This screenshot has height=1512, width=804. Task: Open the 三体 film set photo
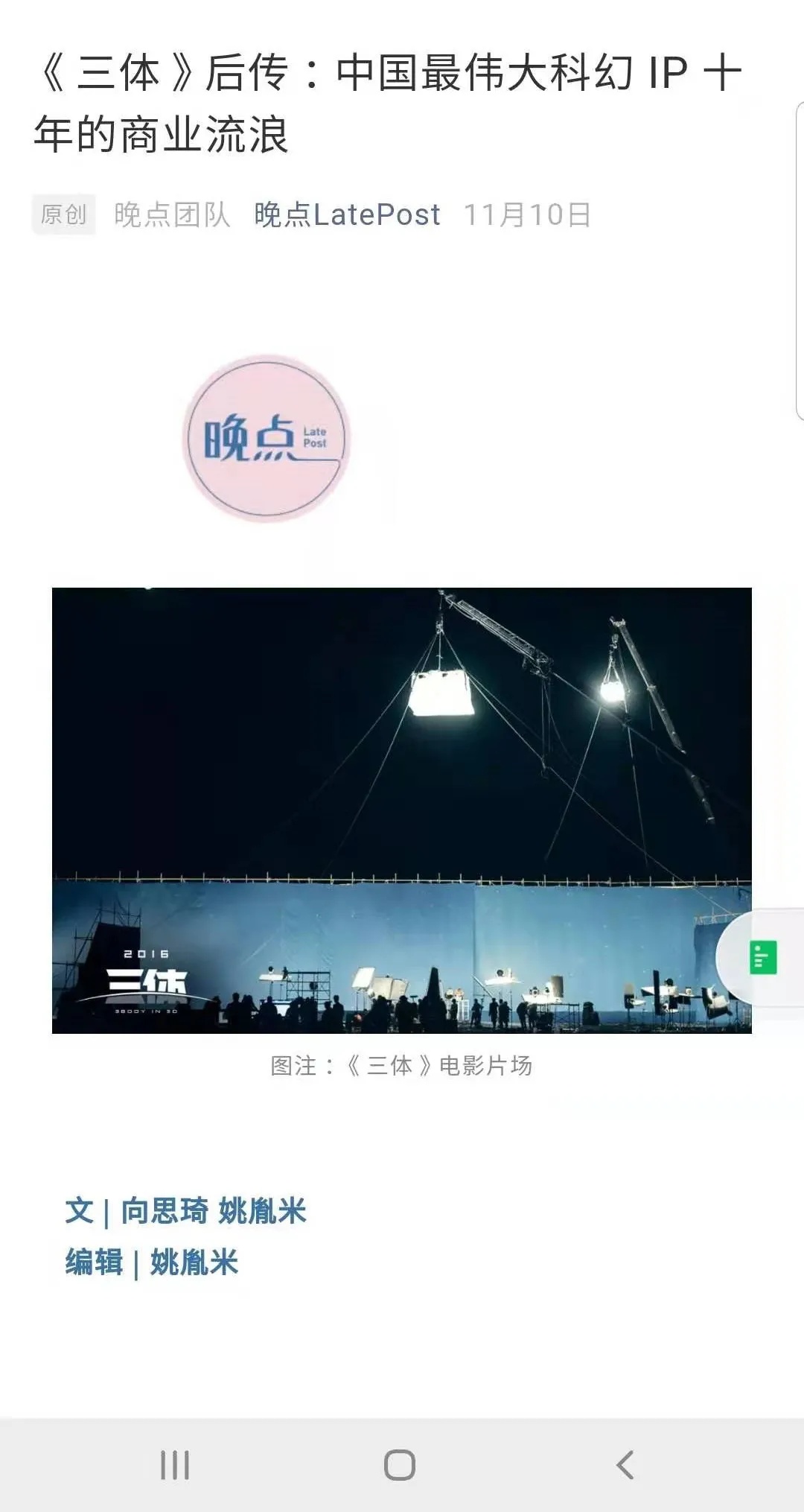tap(402, 808)
